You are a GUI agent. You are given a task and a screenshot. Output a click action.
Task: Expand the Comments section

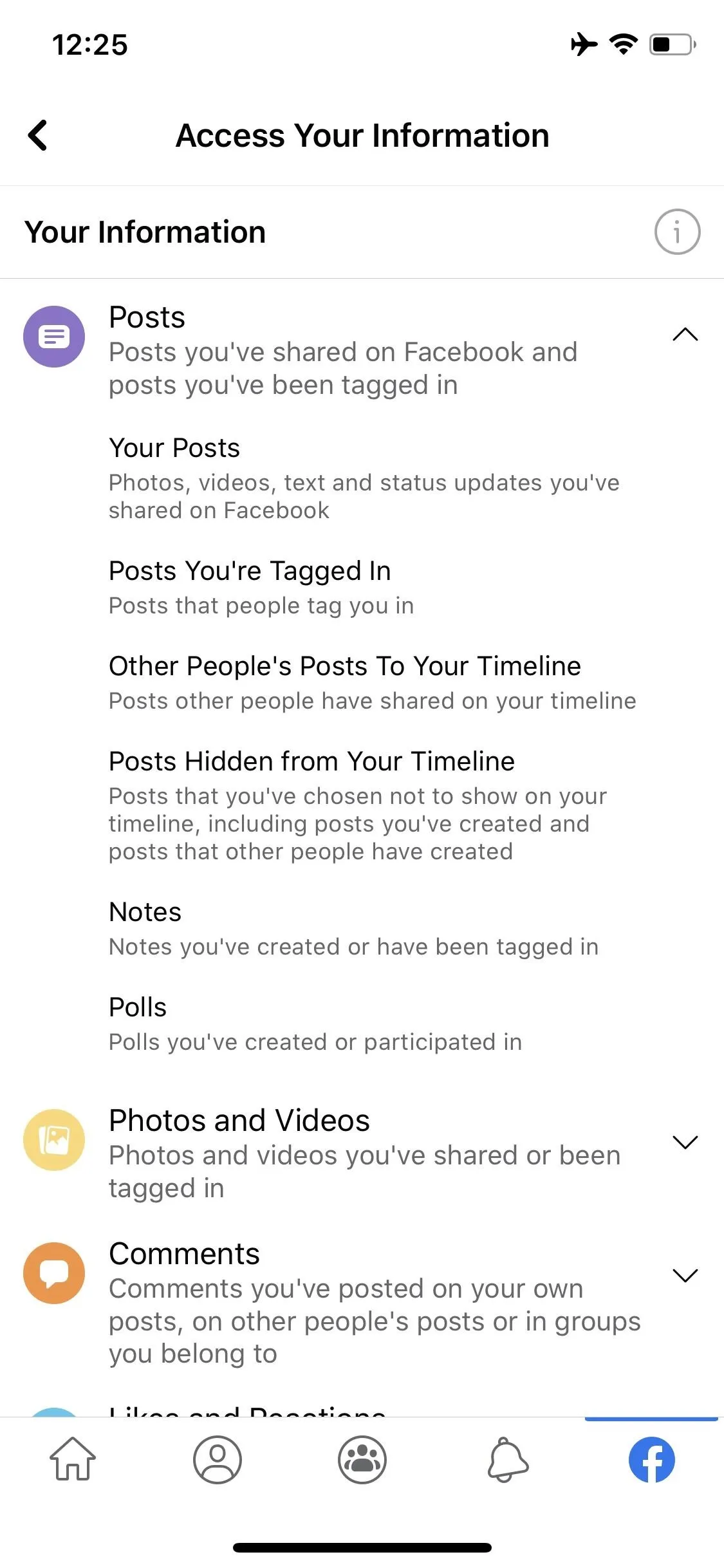pos(685,1276)
